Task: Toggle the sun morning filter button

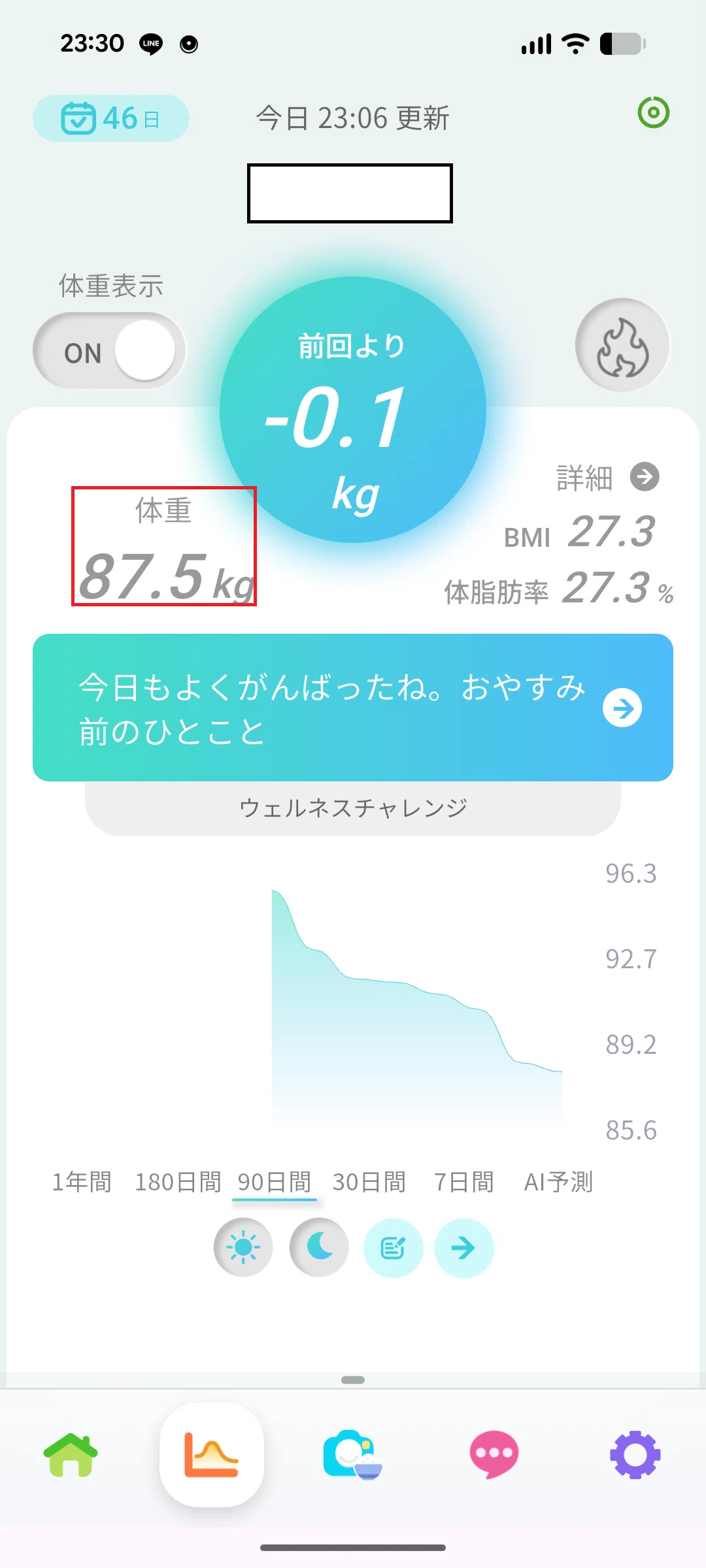Action: (x=243, y=1248)
